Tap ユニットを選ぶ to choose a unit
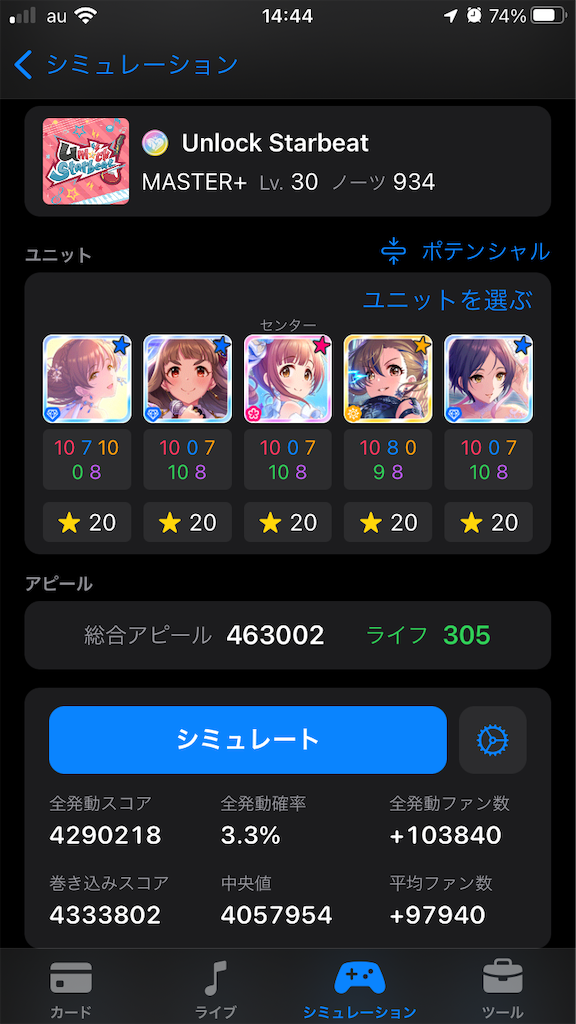The image size is (576, 1024). click(447, 300)
